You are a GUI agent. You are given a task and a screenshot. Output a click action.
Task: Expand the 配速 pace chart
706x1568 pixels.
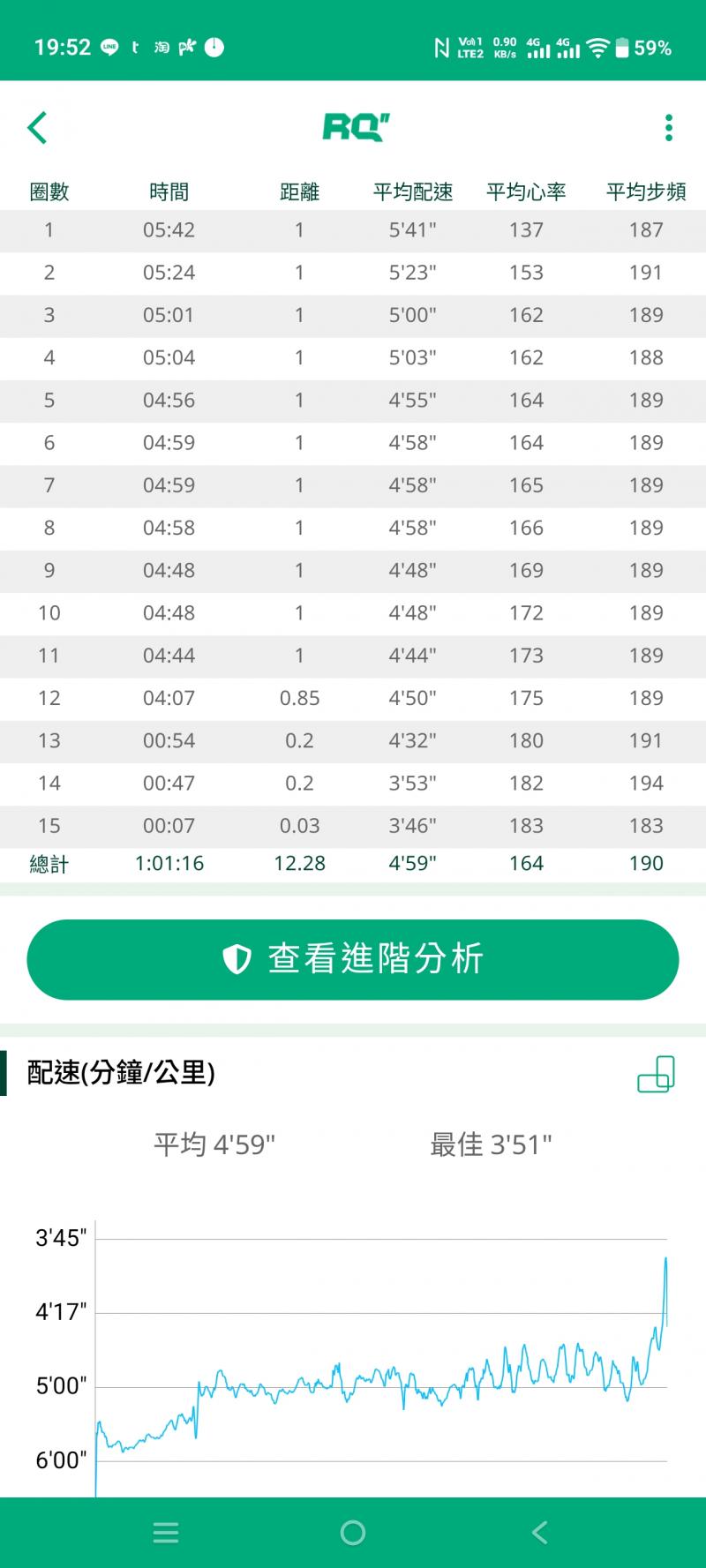tap(656, 1074)
